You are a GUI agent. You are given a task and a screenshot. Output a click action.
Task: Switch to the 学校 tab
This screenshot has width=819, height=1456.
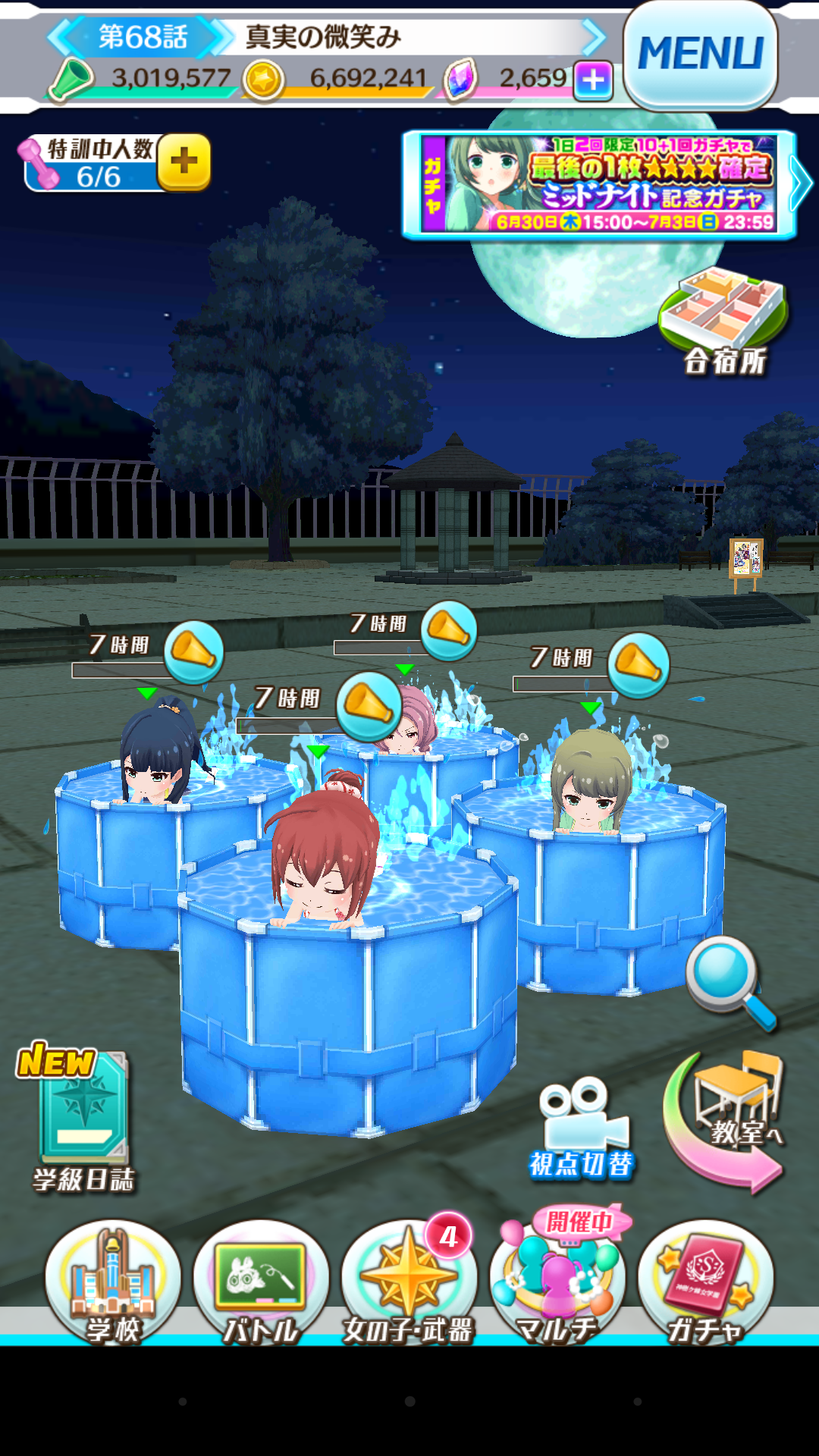tap(113, 1282)
